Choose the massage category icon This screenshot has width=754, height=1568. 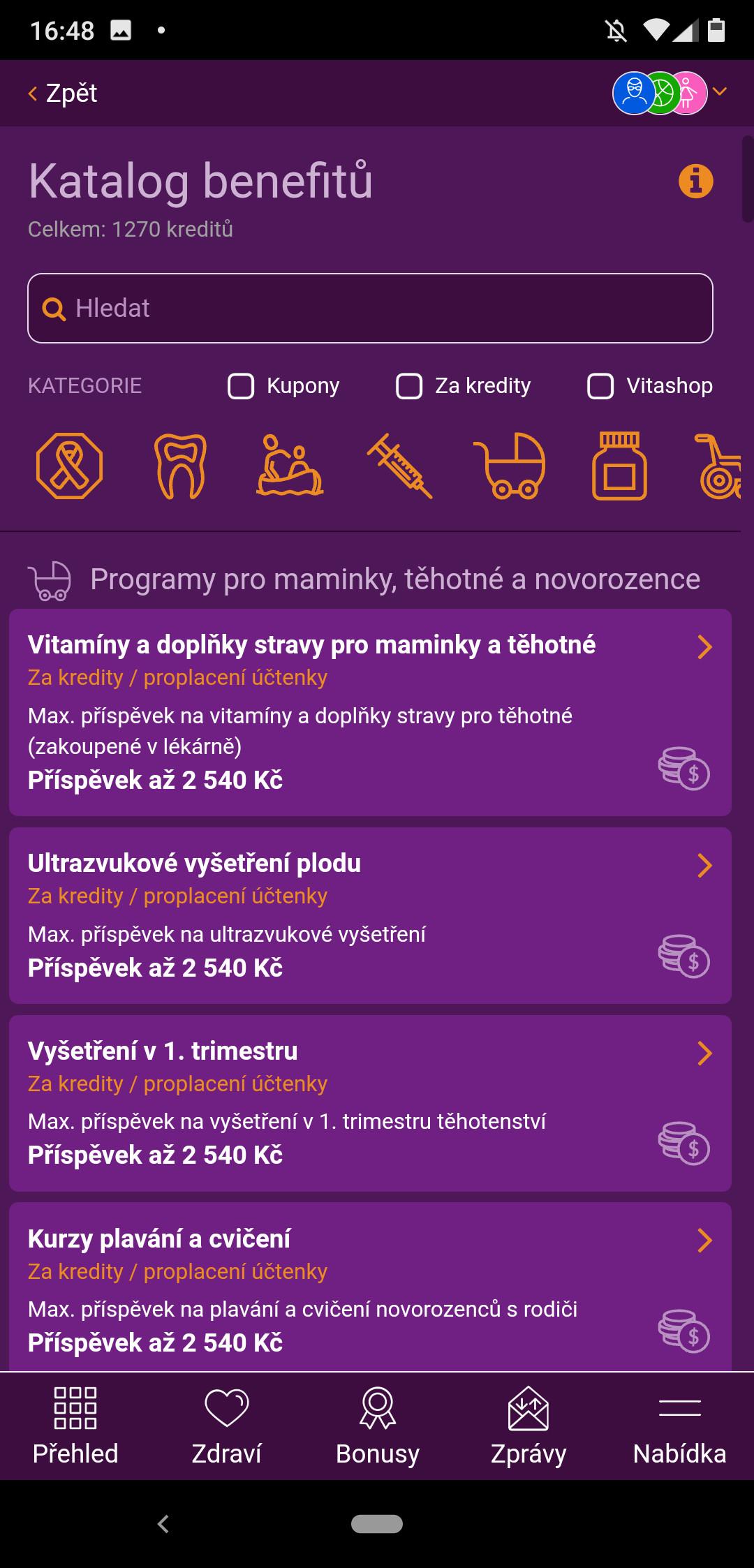point(290,466)
